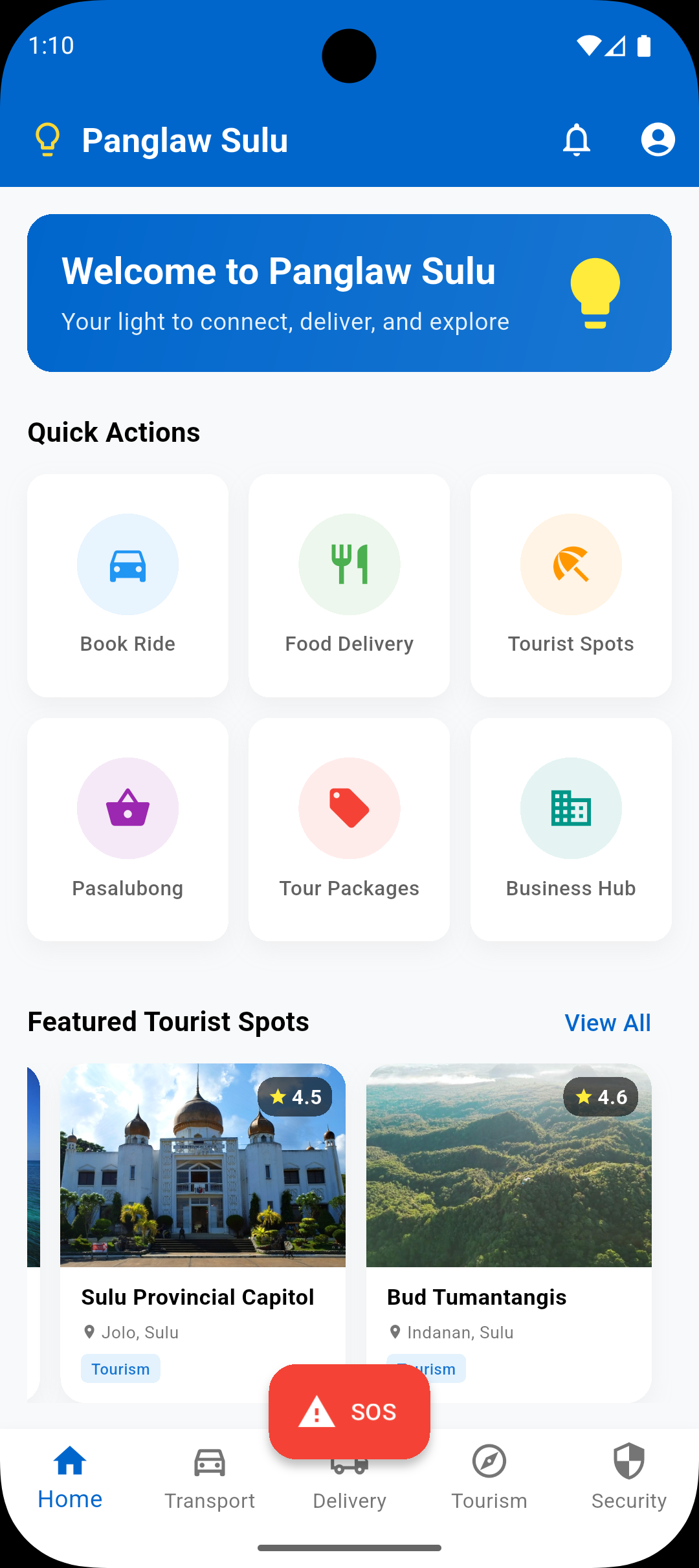Switch to the Security tab
699x1568 pixels.
click(x=628, y=1481)
